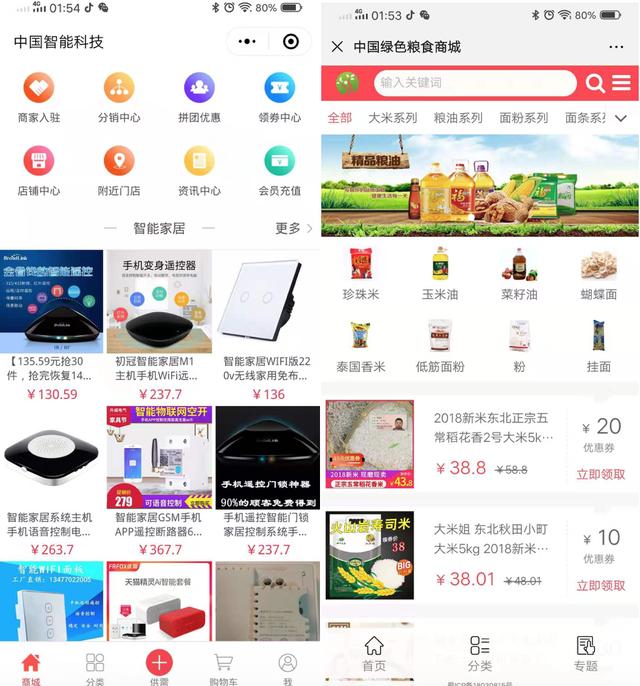Open 会员充值 member recharge

279,171
